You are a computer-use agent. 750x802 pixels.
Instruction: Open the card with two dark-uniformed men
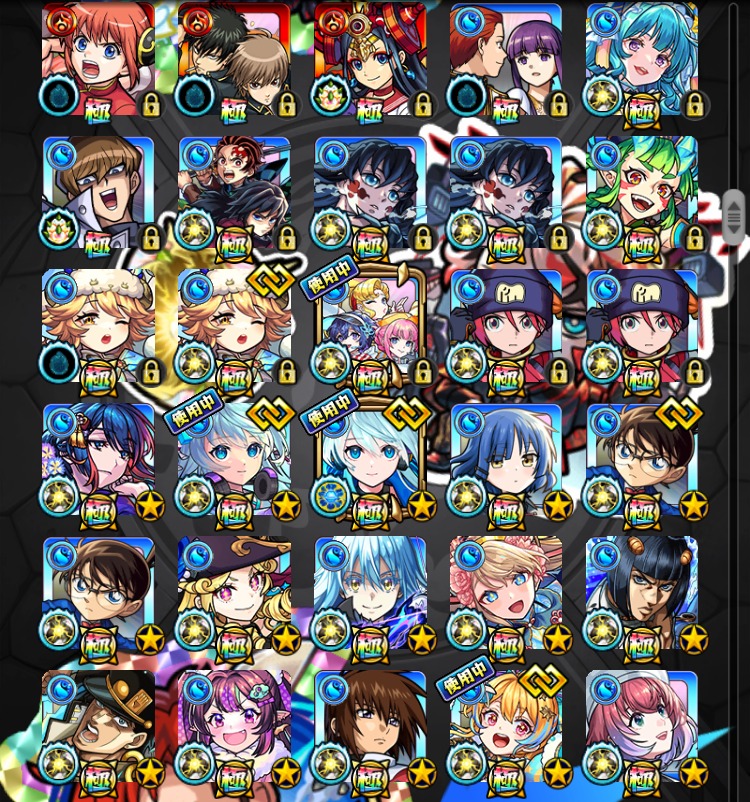(x=234, y=60)
